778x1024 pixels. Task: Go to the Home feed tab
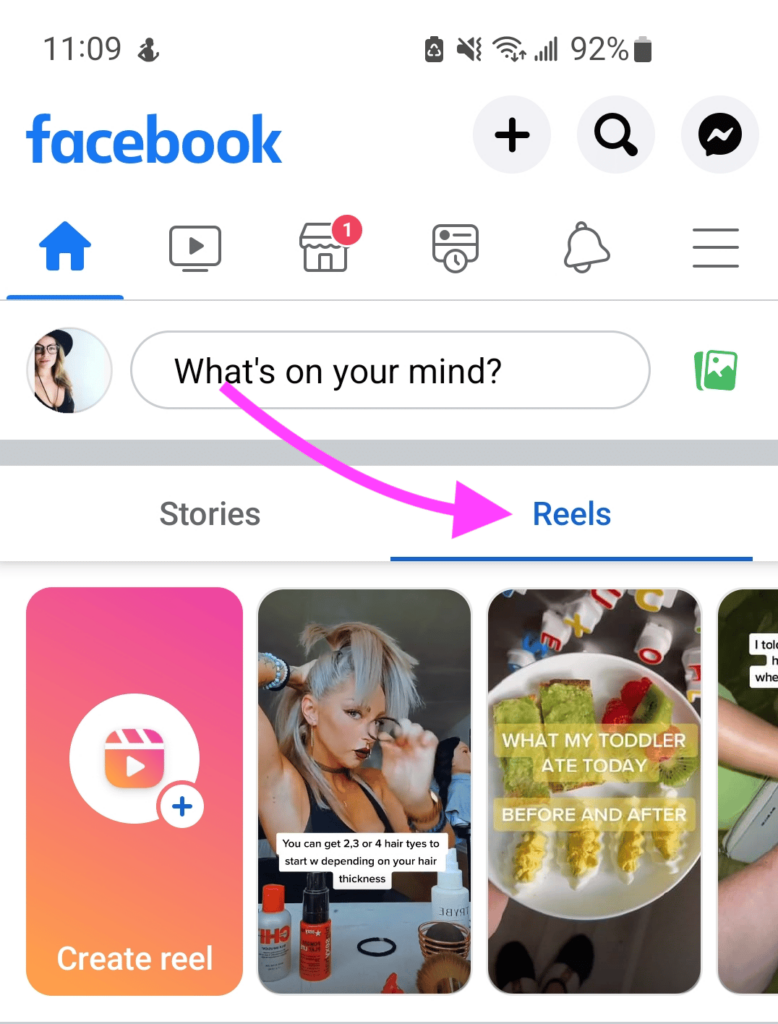[x=65, y=247]
